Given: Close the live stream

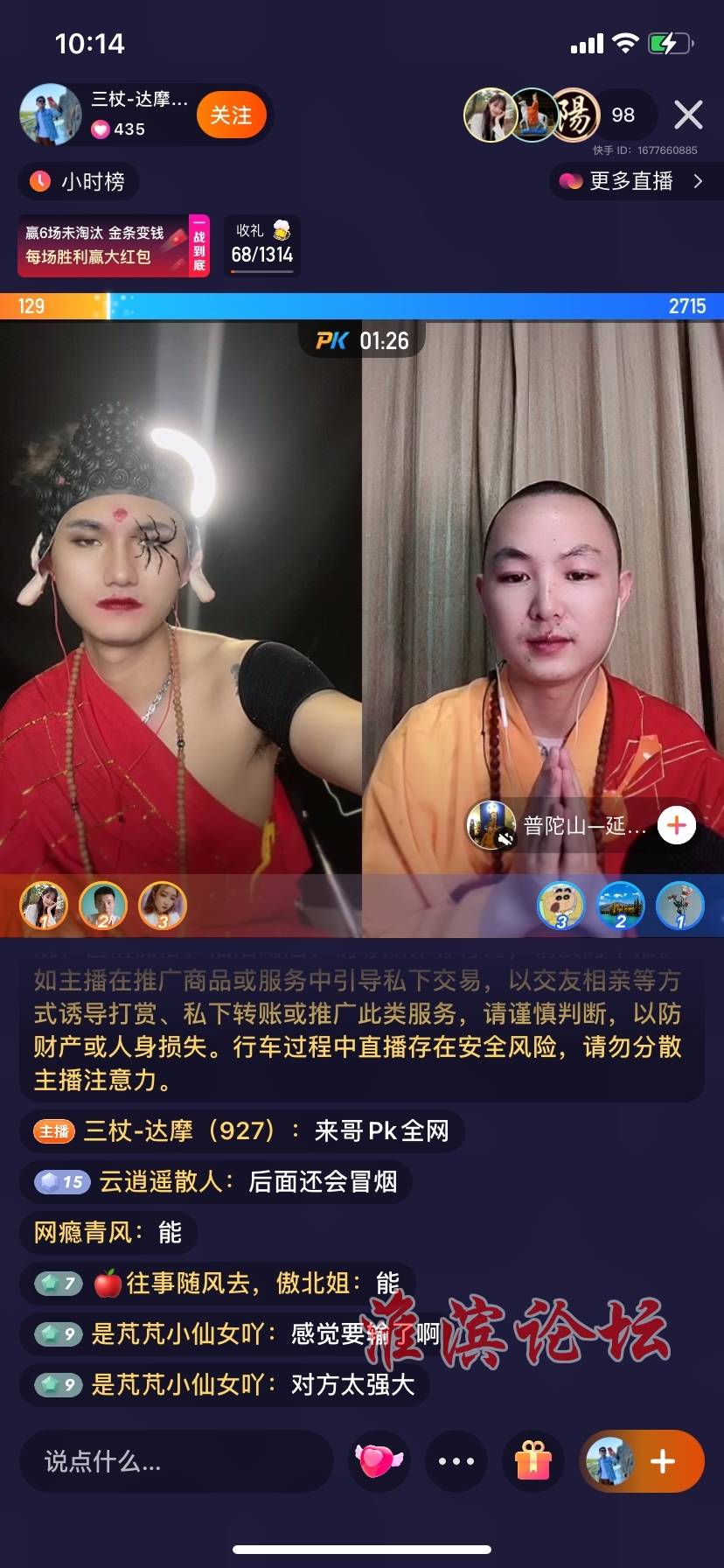Looking at the screenshot, I should point(688,115).
